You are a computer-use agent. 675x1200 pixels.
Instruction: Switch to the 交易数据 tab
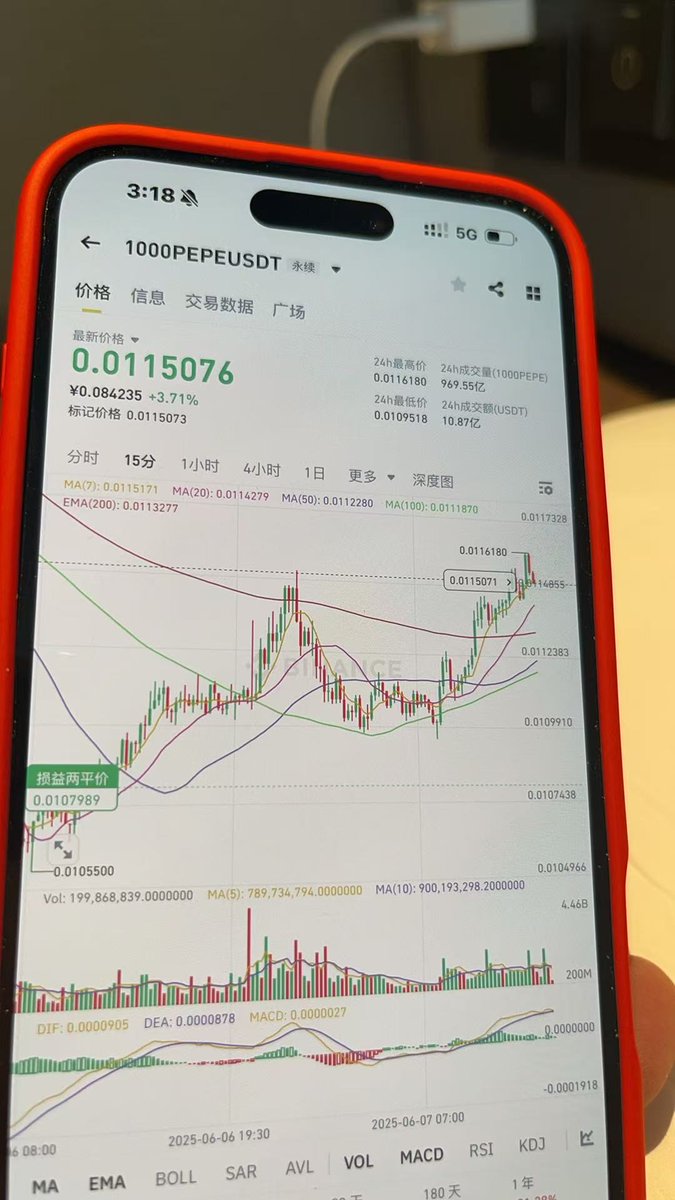point(219,304)
